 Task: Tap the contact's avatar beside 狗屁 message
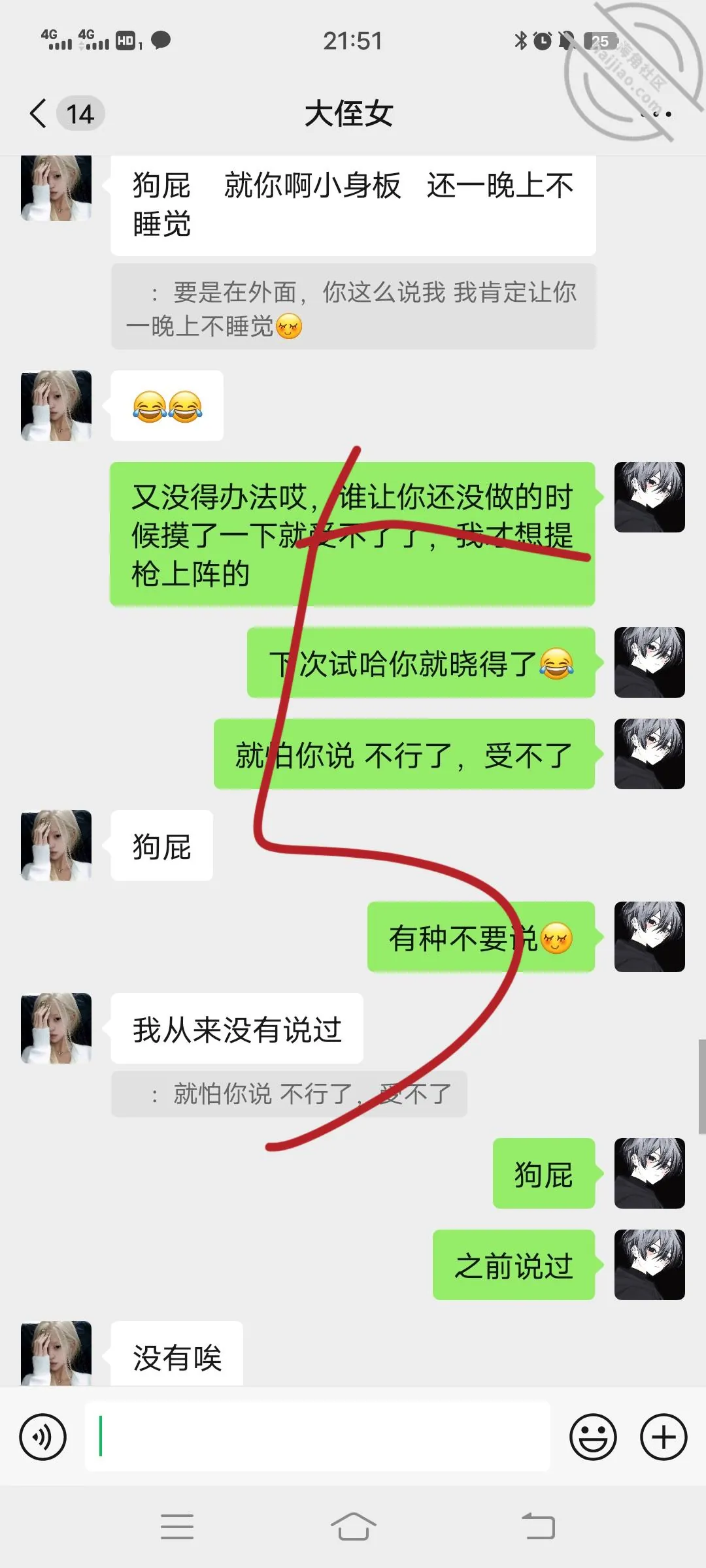pos(56,845)
